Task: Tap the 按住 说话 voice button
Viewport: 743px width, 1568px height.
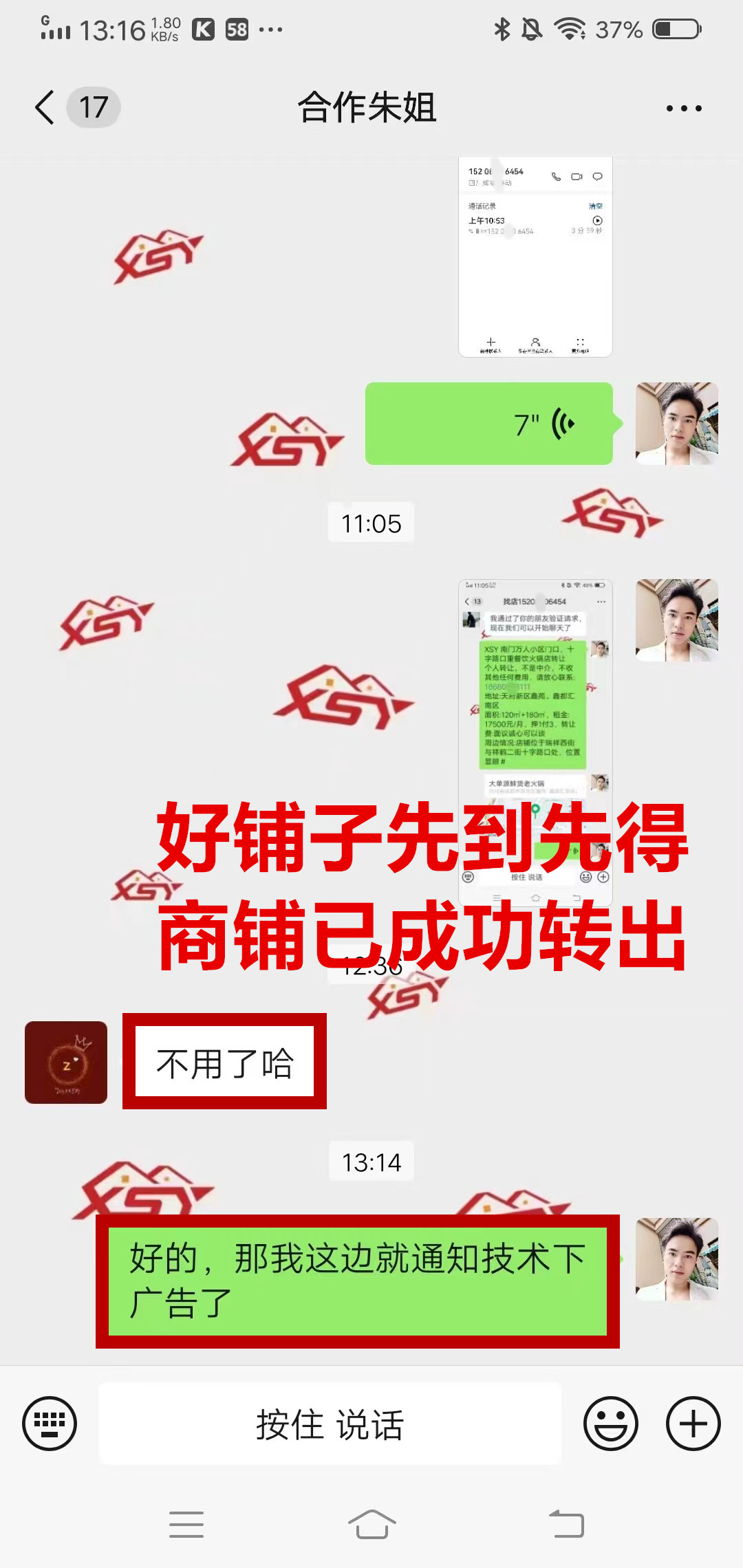Action: [330, 1423]
